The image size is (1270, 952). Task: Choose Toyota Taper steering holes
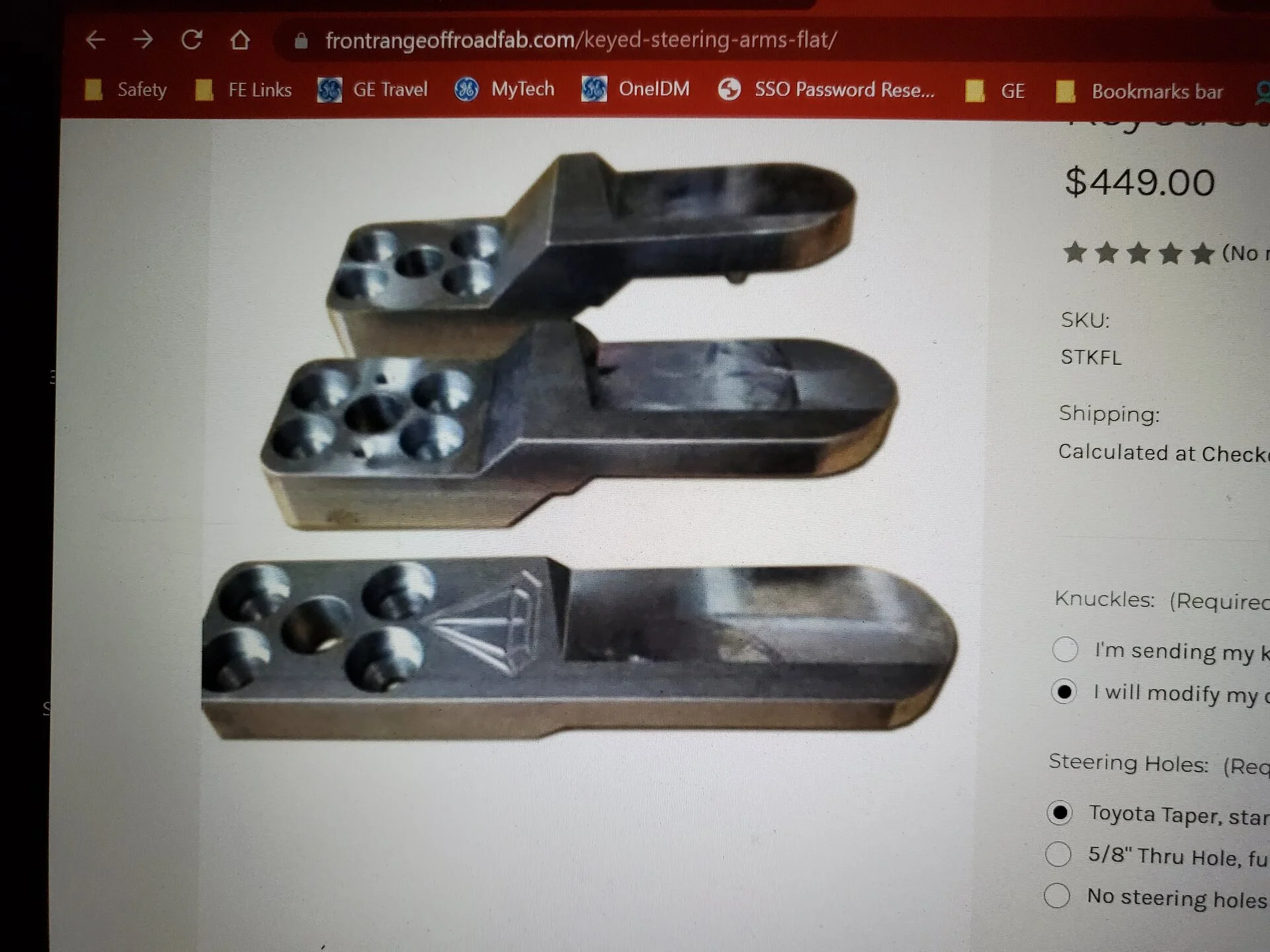coord(1060,813)
